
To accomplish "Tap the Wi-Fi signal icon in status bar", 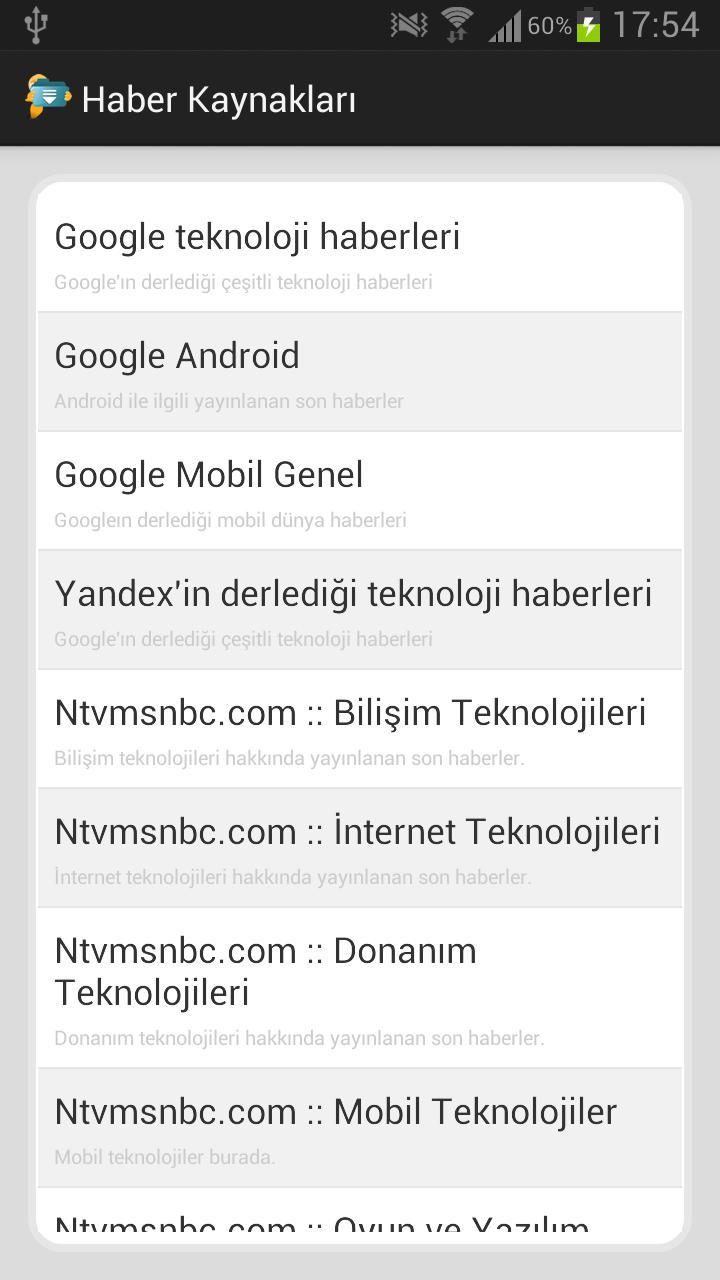I will 460,18.
